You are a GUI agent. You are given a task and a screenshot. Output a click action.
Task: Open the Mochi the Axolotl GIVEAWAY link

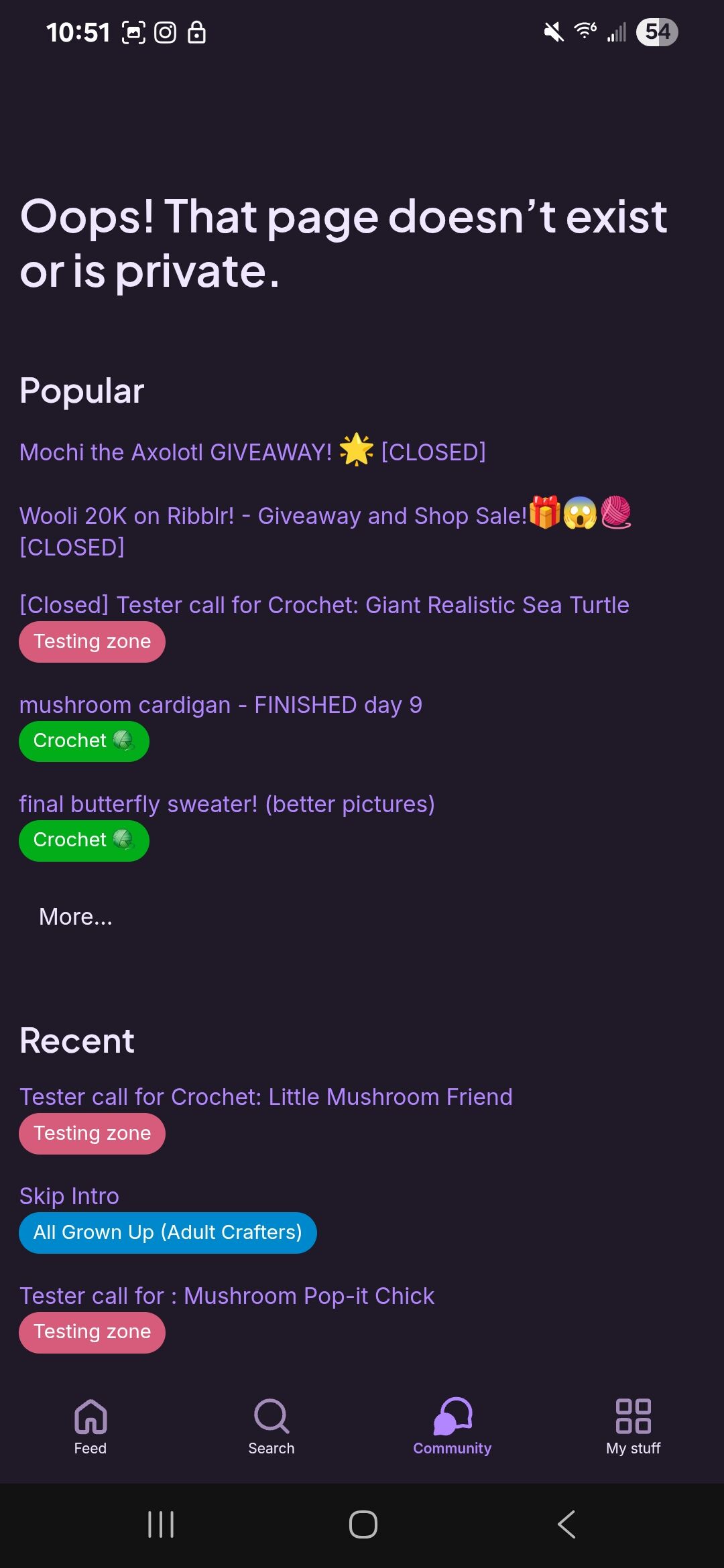pyautogui.click(x=253, y=452)
